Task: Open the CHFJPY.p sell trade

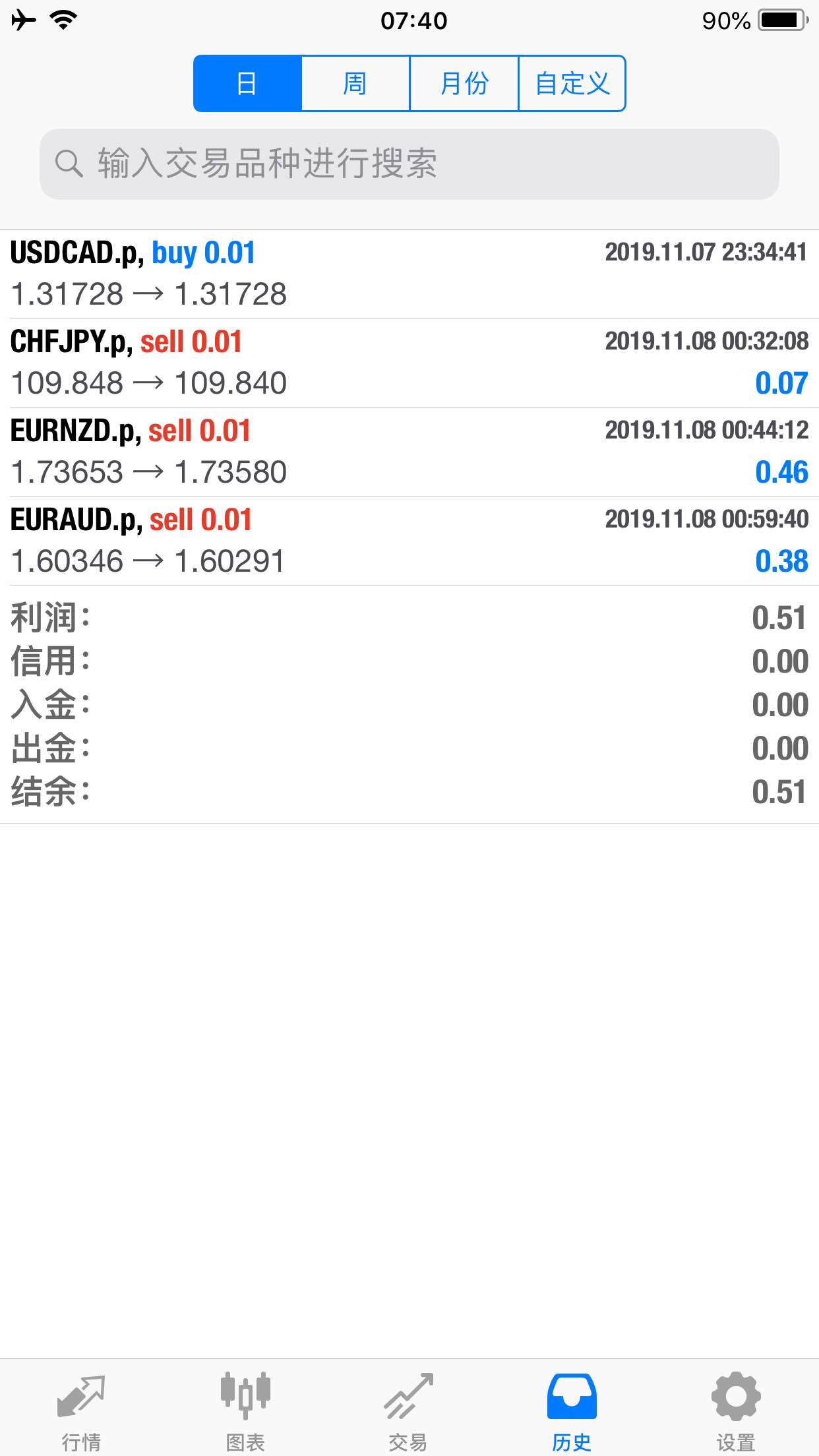Action: coord(409,363)
